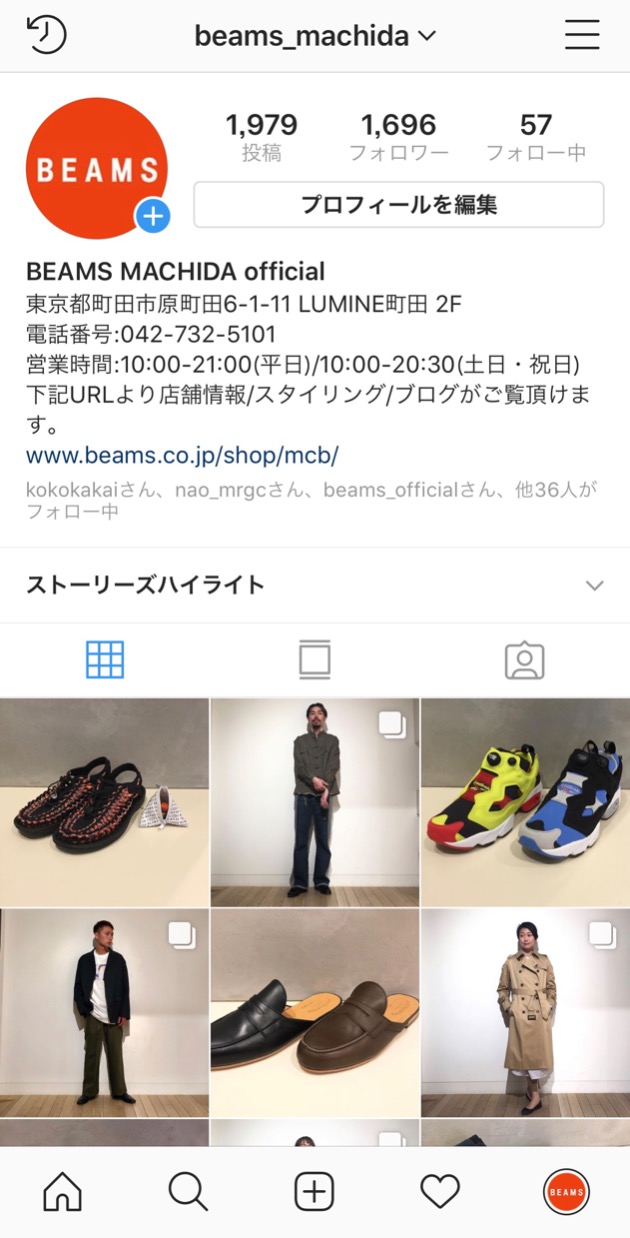Open the yellow and blue sneakers post
Image resolution: width=630 pixels, height=1238 pixels.
pyautogui.click(x=525, y=802)
